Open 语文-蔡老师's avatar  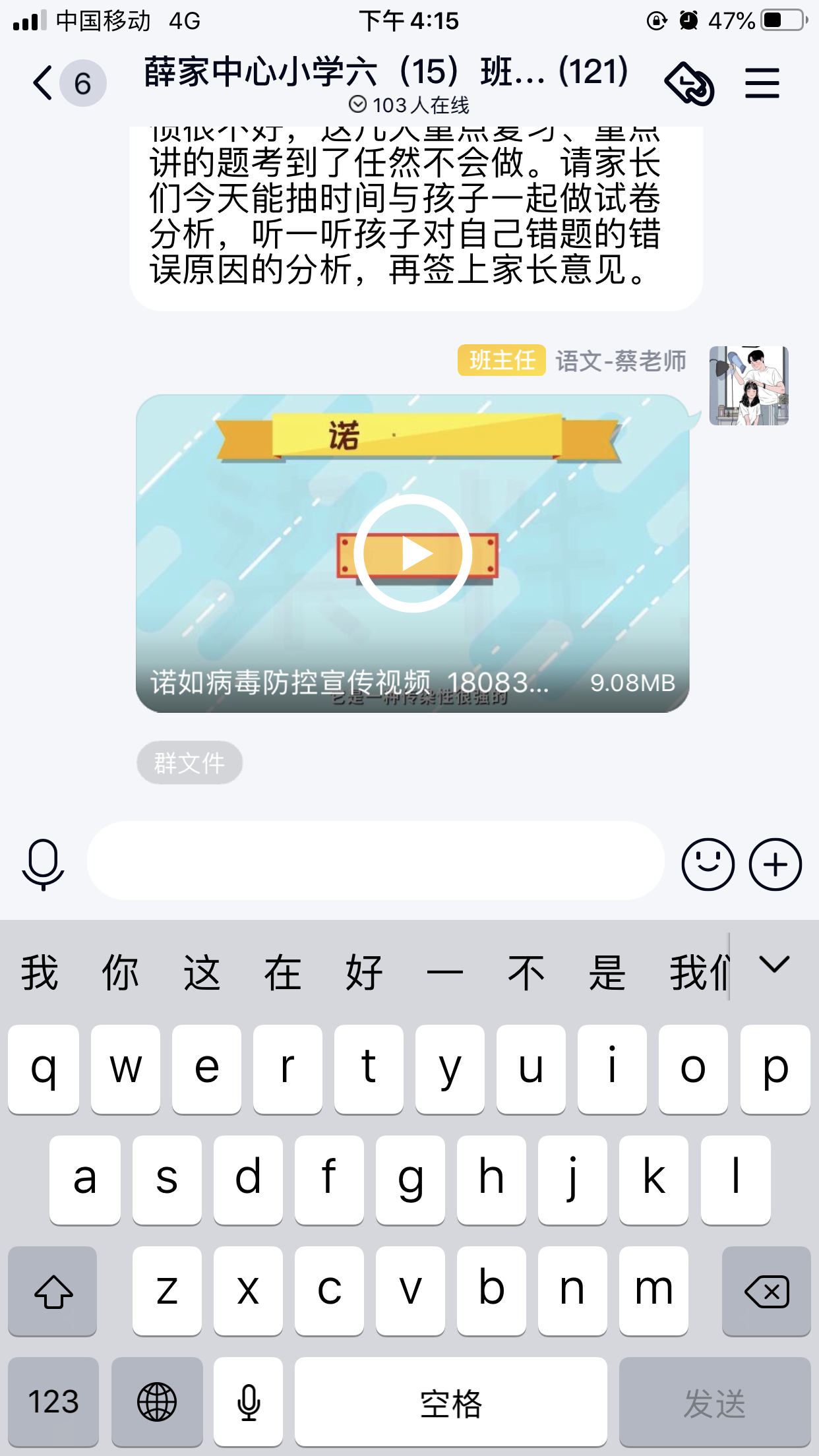coord(748,385)
